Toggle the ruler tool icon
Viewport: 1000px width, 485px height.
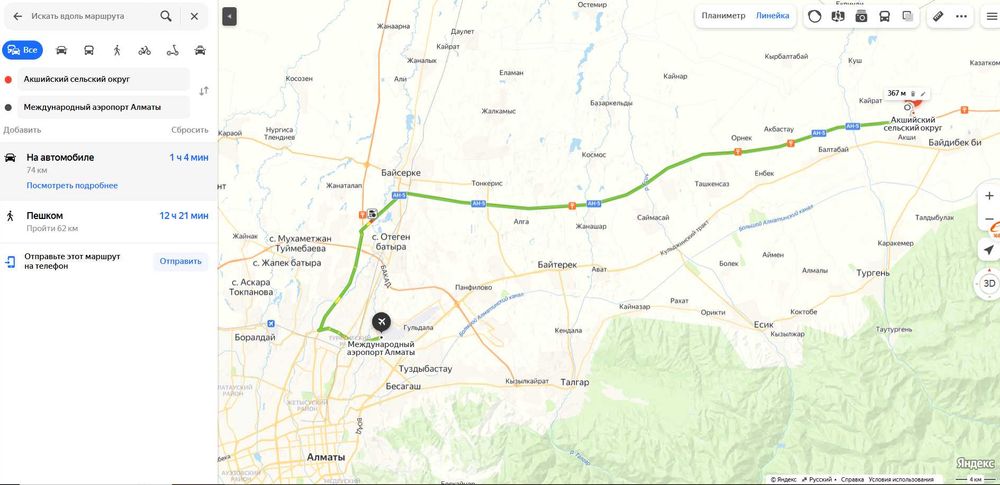click(938, 16)
